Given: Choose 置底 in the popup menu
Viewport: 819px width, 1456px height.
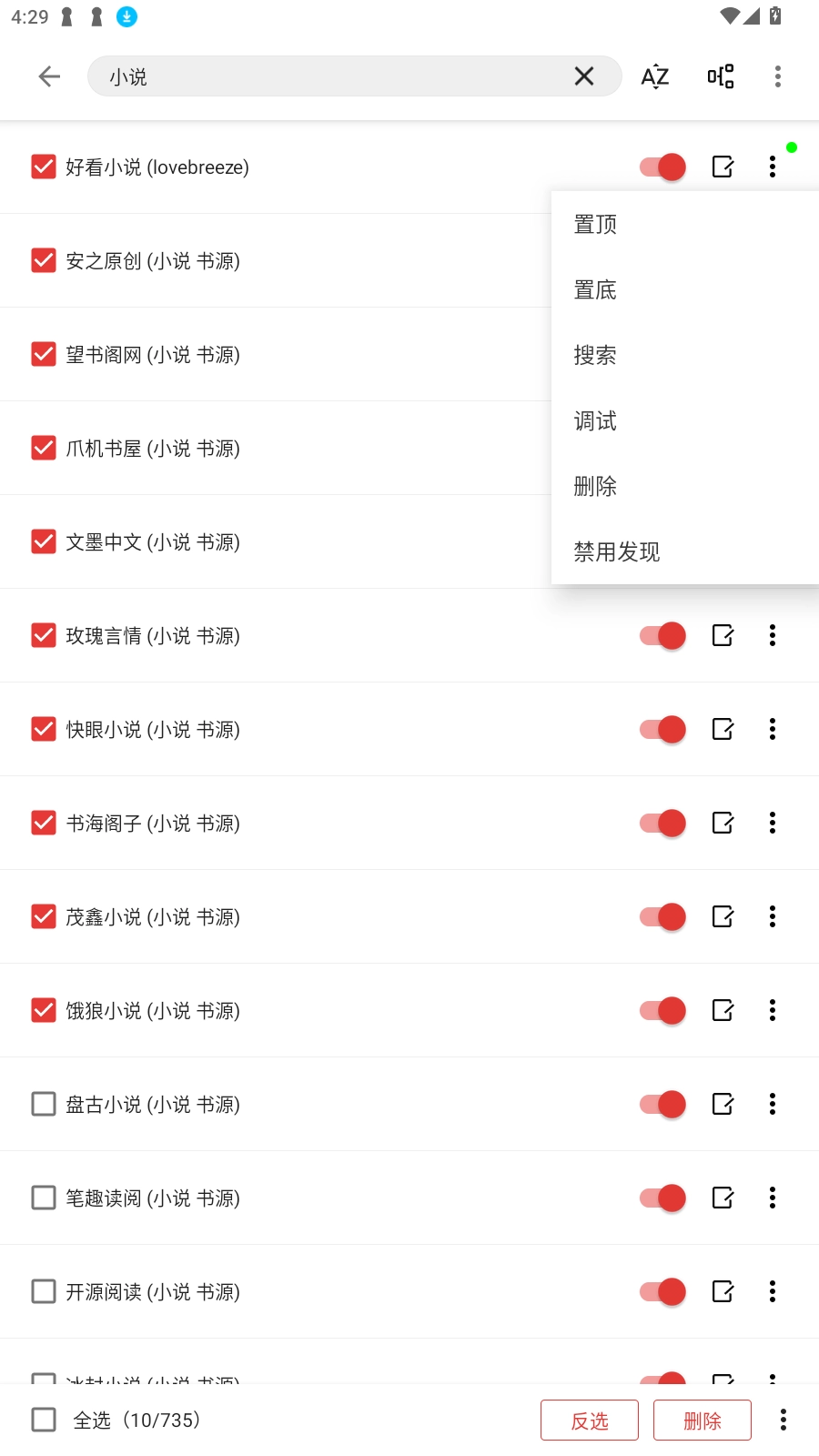Looking at the screenshot, I should (x=595, y=289).
